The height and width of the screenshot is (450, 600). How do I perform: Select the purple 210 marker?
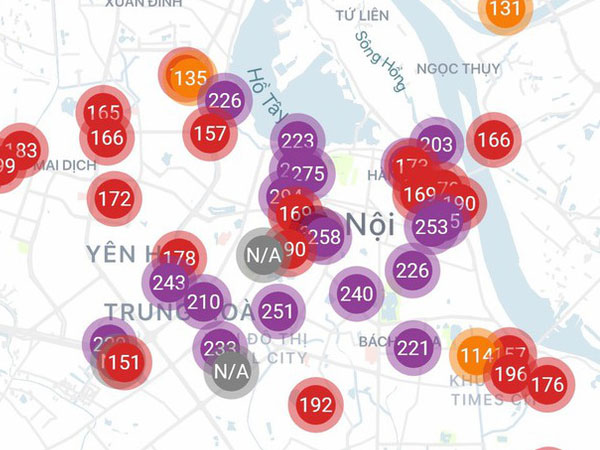203,301
